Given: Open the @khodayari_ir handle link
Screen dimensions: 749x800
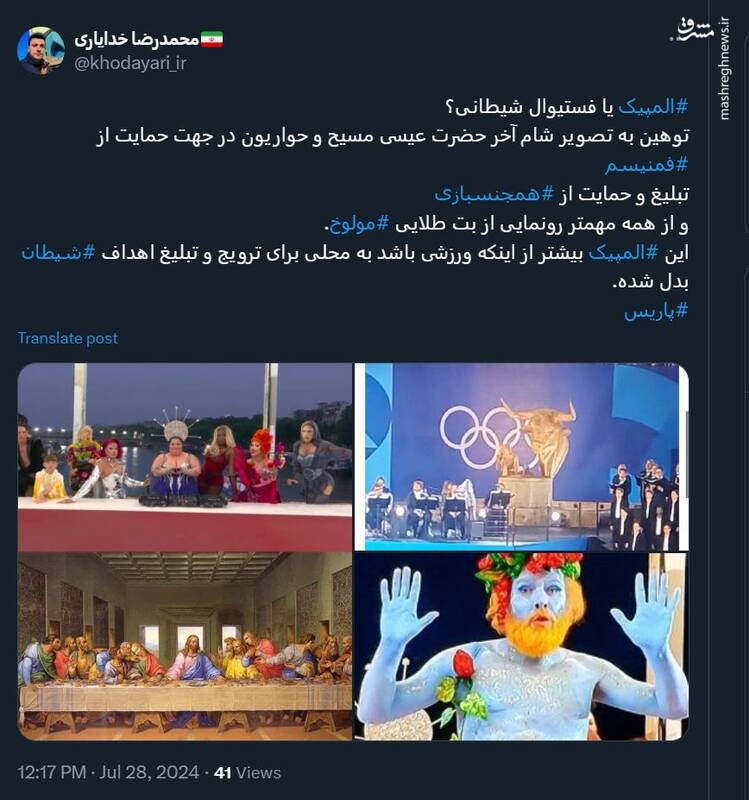Looking at the screenshot, I should click(x=132, y=62).
